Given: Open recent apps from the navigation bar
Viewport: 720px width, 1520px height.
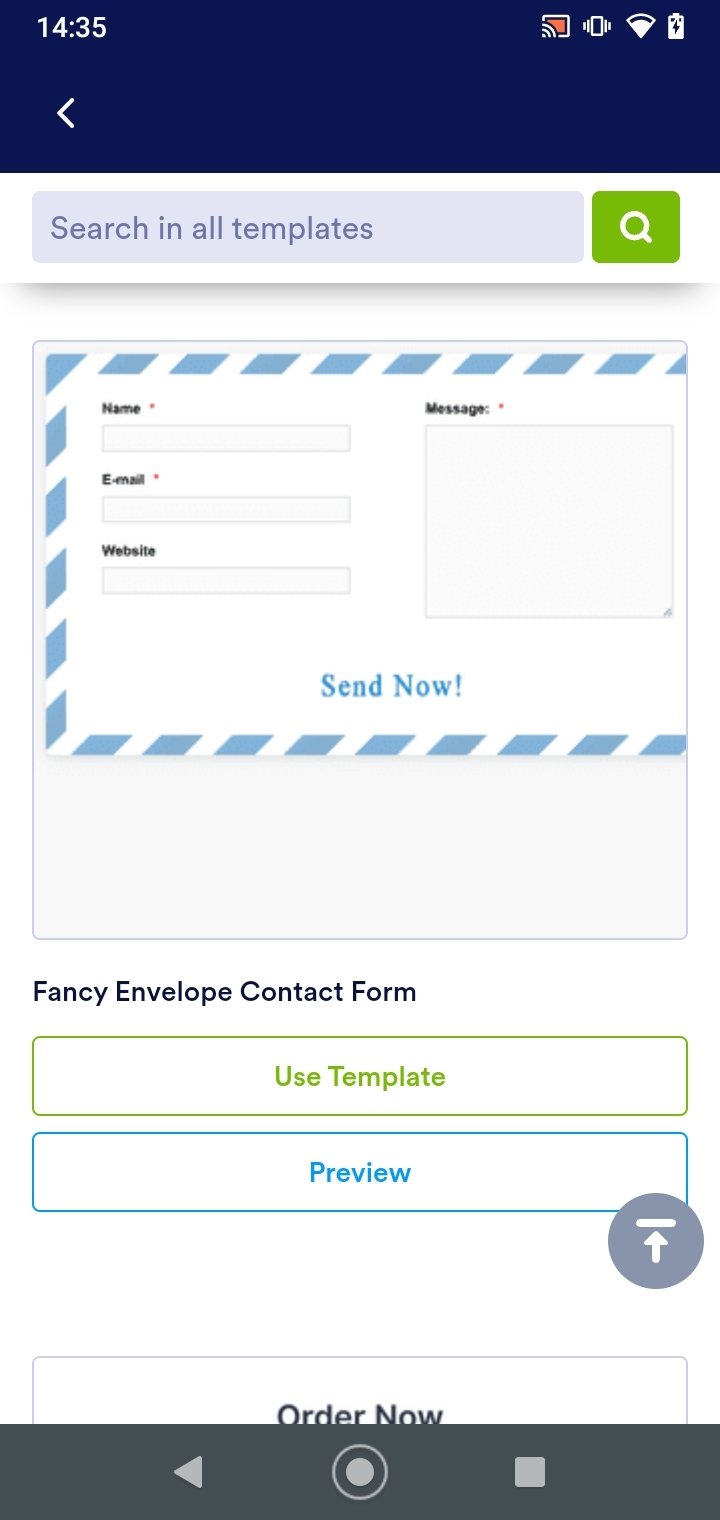Looking at the screenshot, I should click(x=530, y=1472).
